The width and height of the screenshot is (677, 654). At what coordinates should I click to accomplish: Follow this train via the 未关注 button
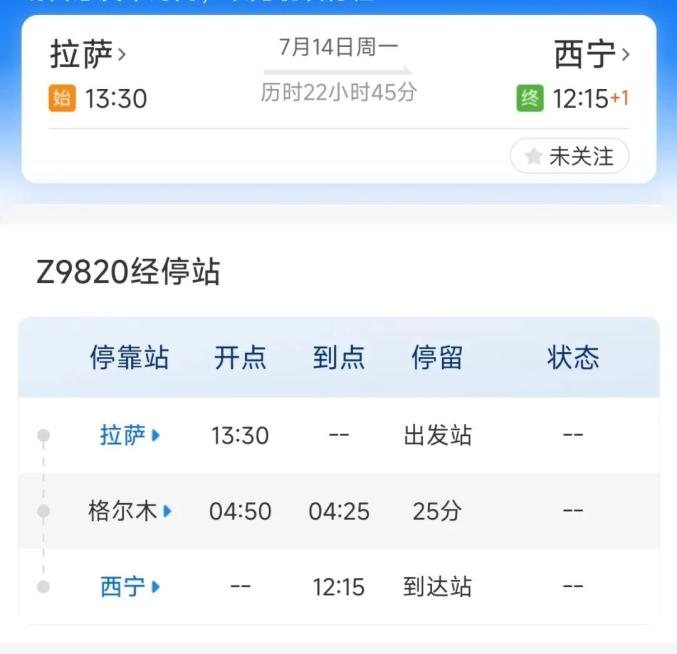click(x=570, y=157)
